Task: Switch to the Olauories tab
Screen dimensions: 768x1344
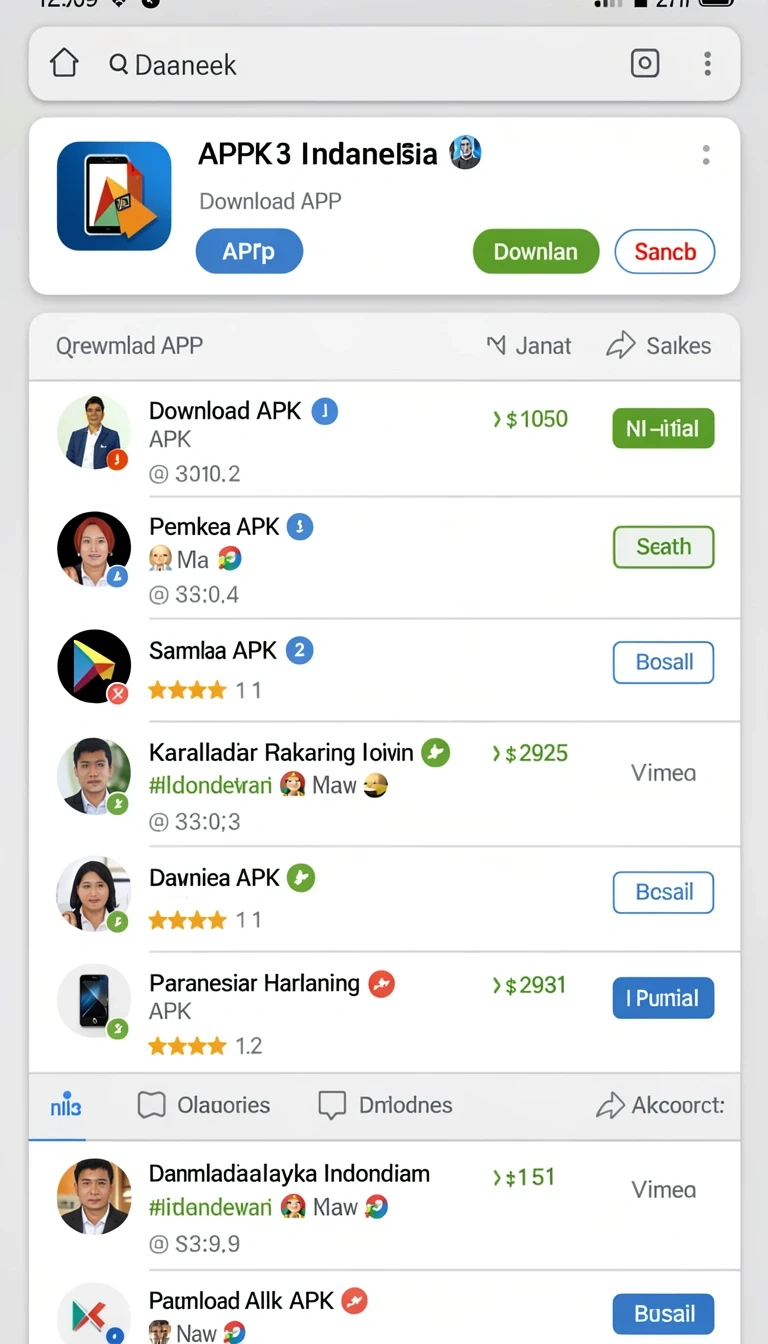Action: pyautogui.click(x=203, y=1105)
